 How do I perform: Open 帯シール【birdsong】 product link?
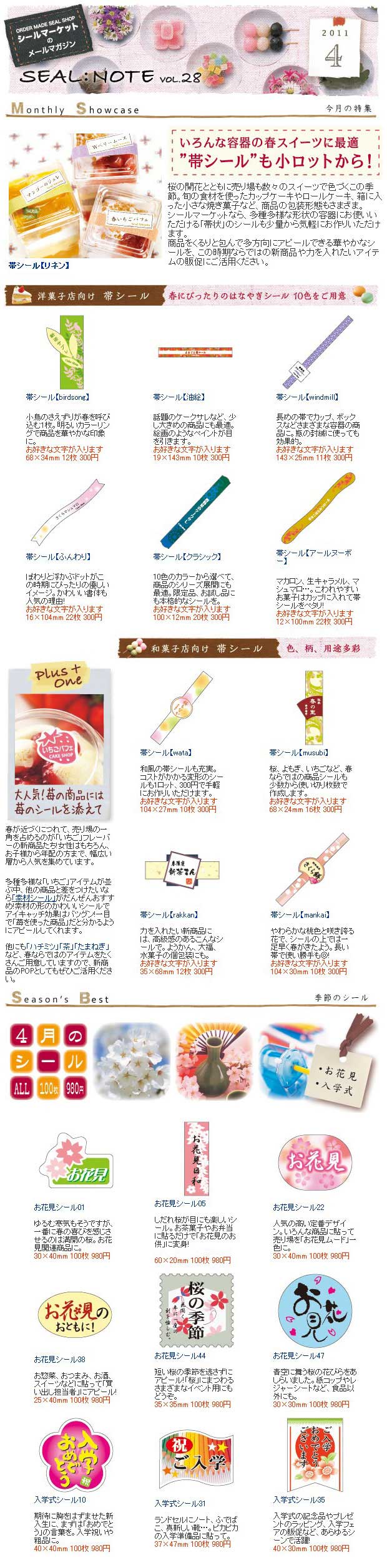click(x=57, y=397)
